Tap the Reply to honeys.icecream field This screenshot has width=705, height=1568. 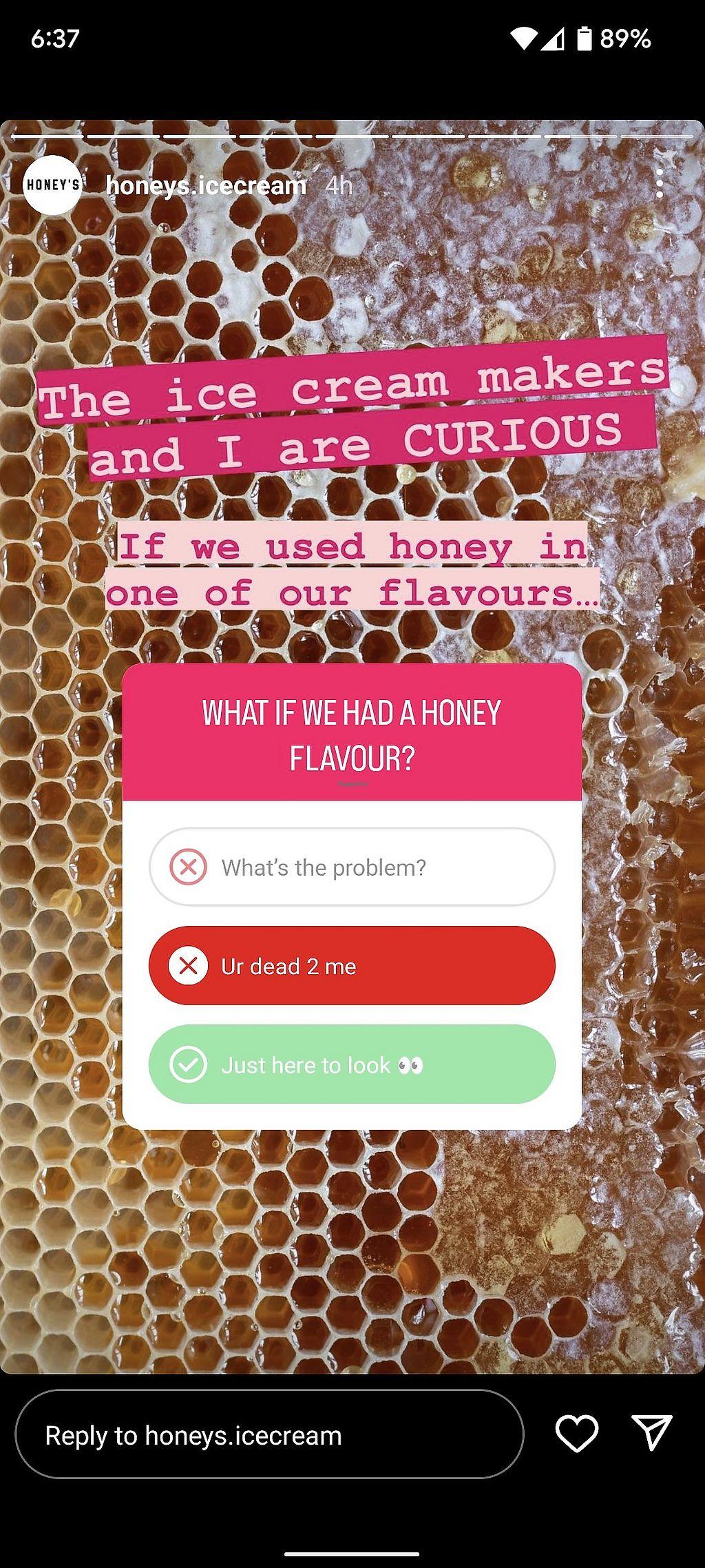[269, 1436]
